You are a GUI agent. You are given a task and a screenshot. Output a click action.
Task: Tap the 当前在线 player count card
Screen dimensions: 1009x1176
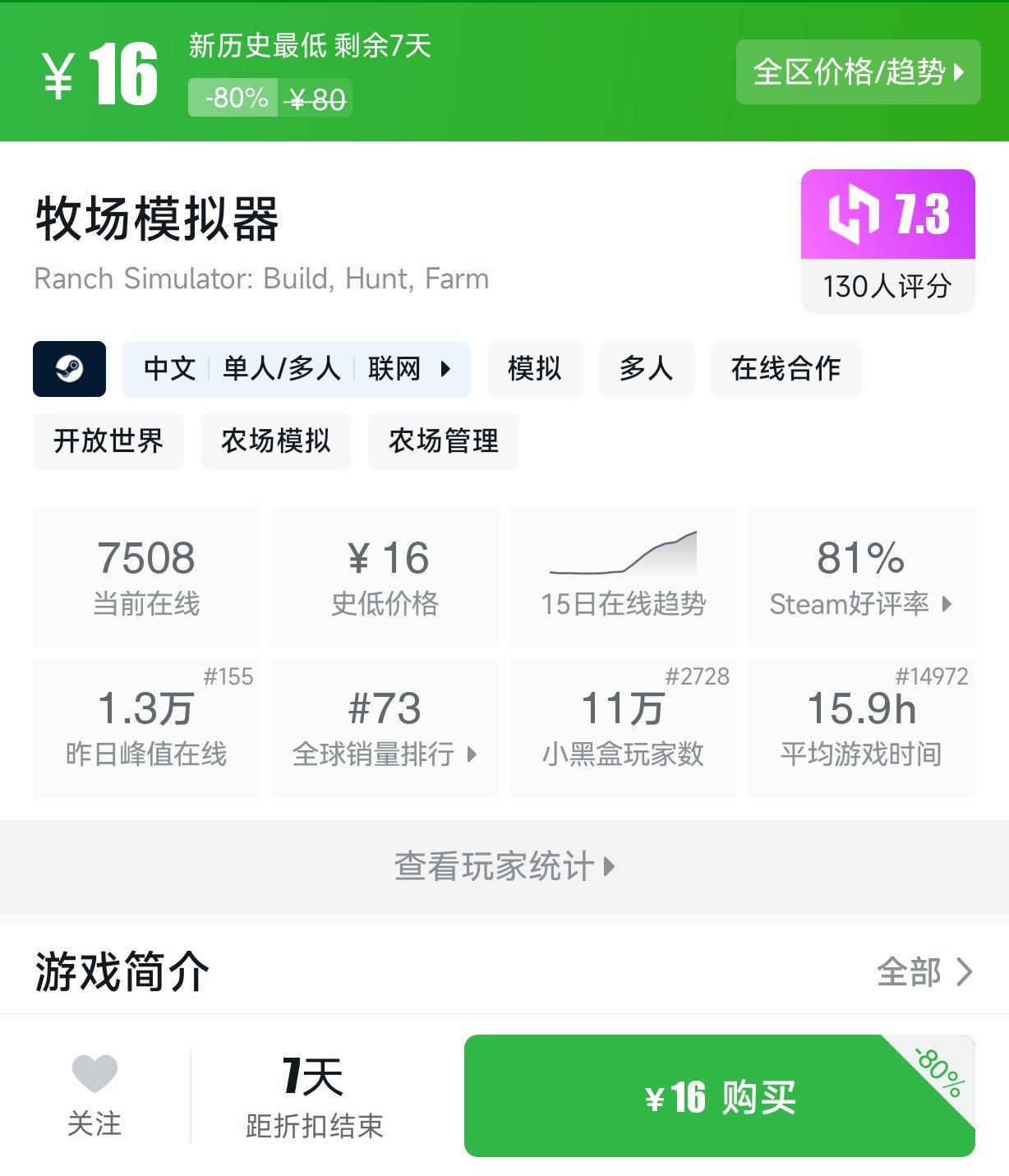(145, 575)
